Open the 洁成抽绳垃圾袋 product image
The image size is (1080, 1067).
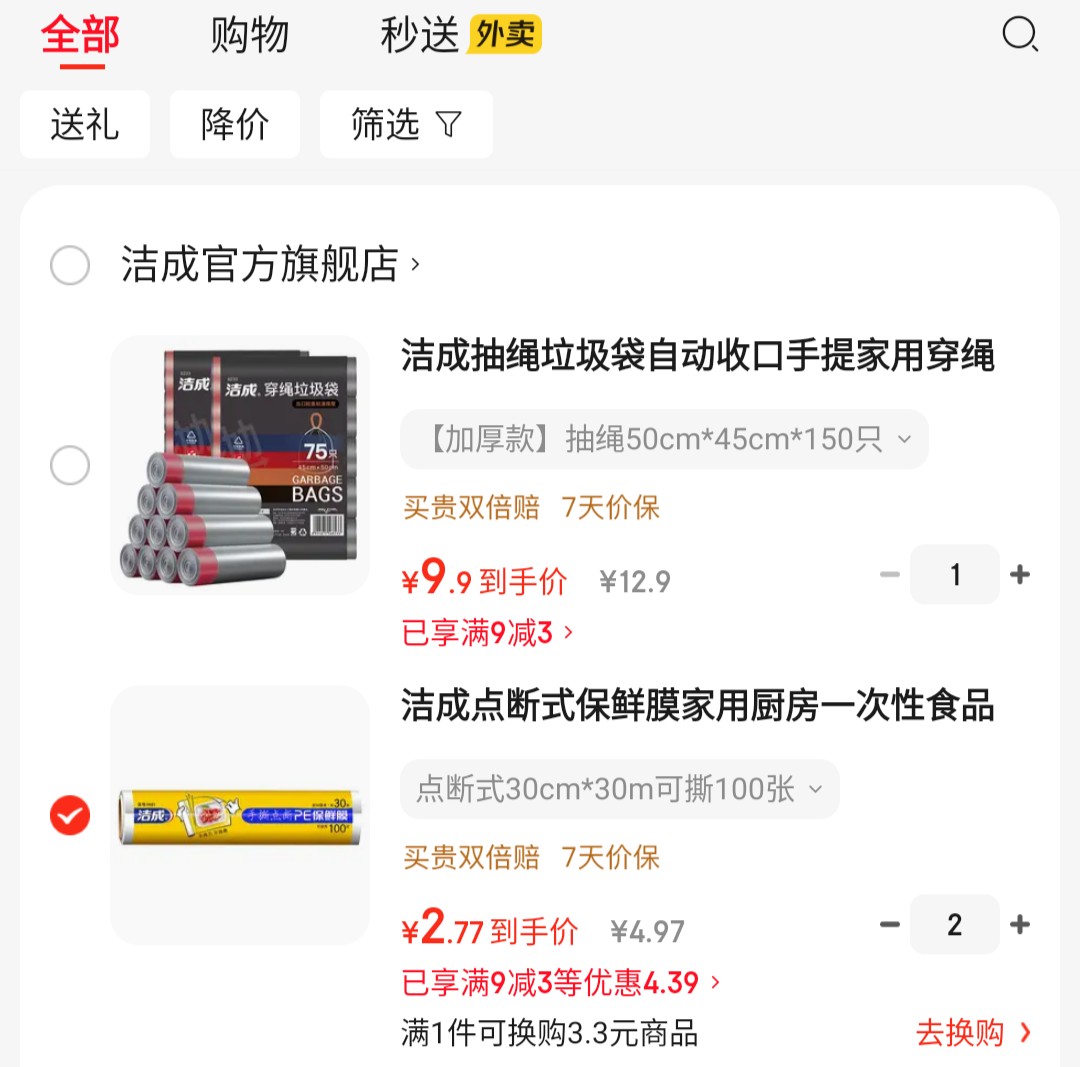[x=240, y=465]
